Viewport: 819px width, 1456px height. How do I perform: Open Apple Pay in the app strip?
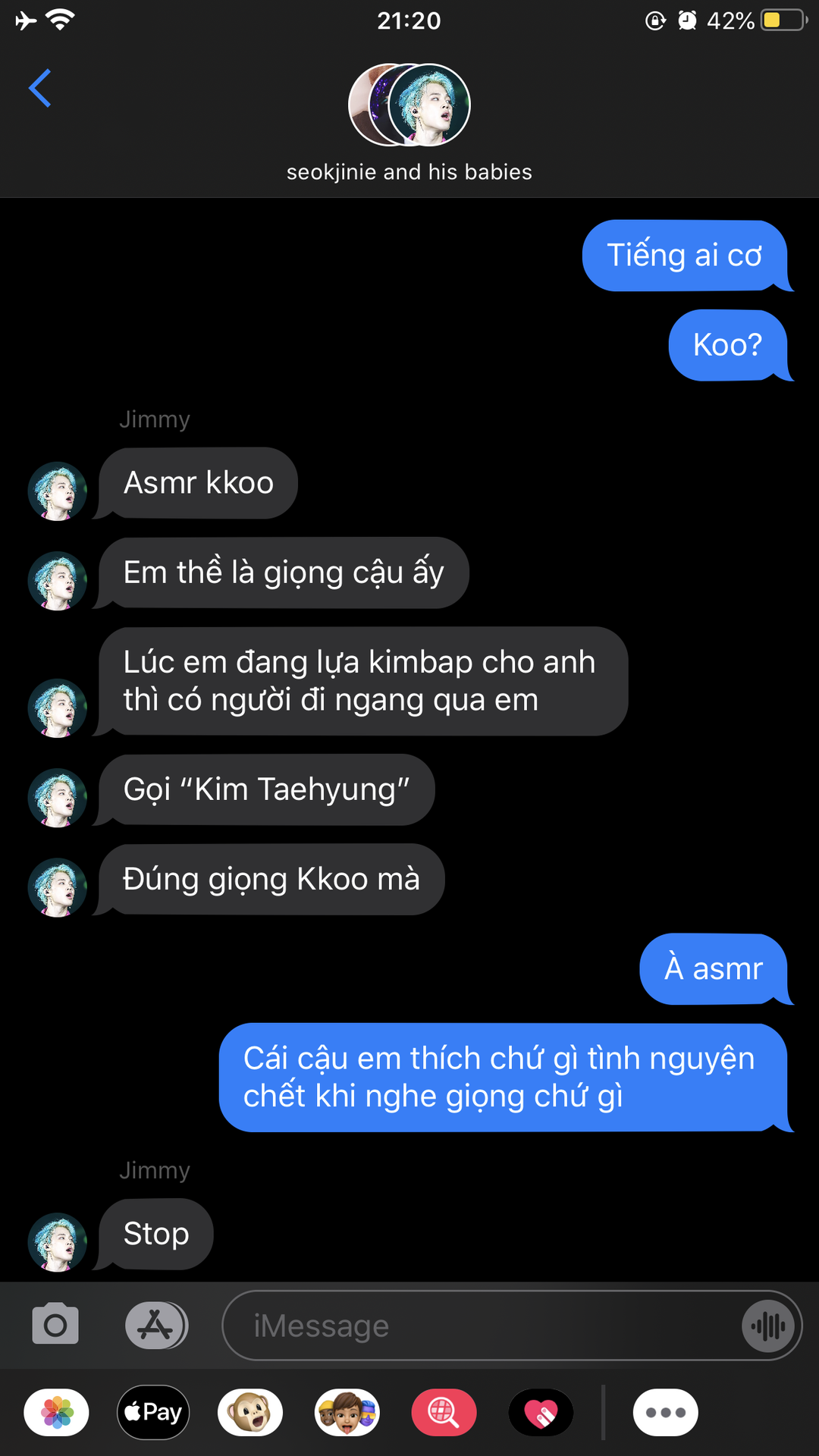(153, 1412)
